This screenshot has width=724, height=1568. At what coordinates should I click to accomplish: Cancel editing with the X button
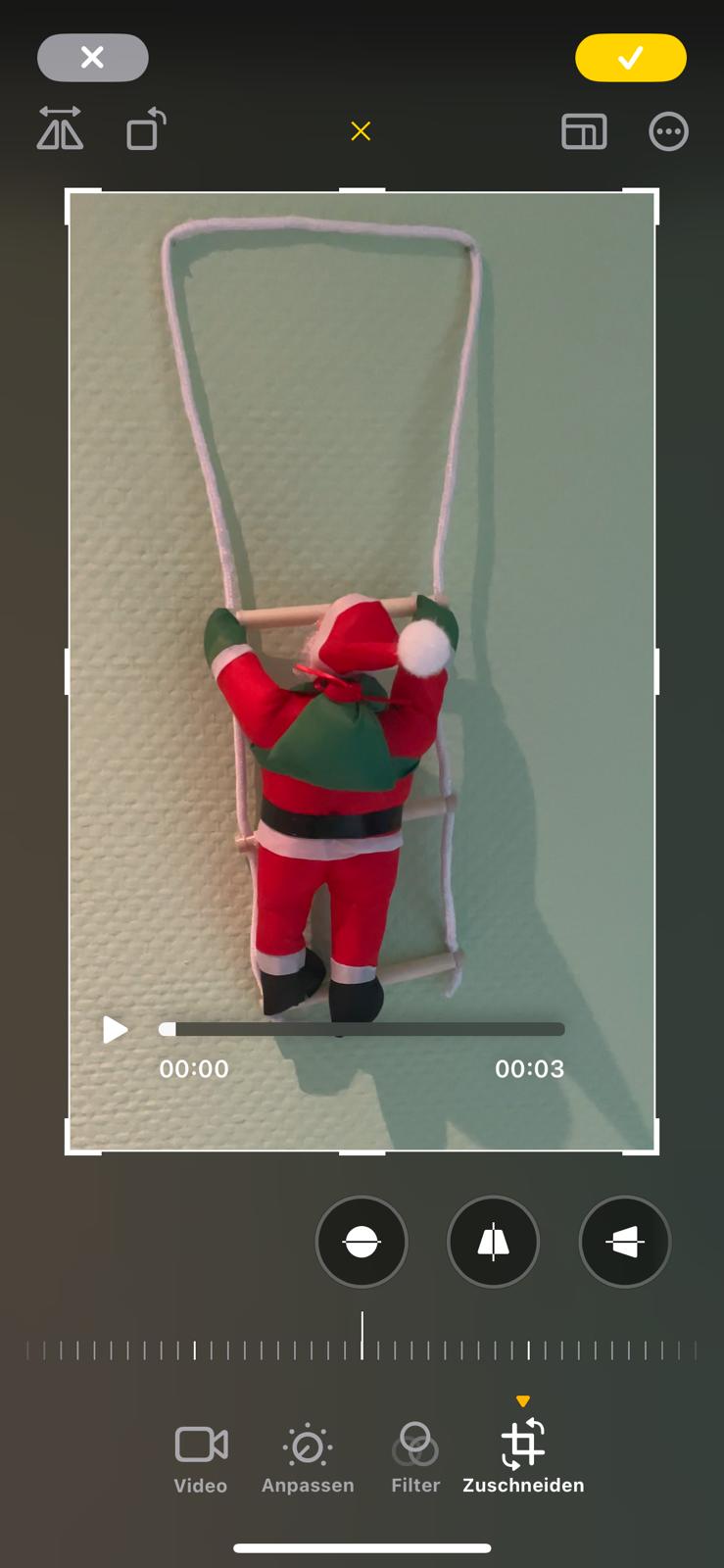(93, 58)
